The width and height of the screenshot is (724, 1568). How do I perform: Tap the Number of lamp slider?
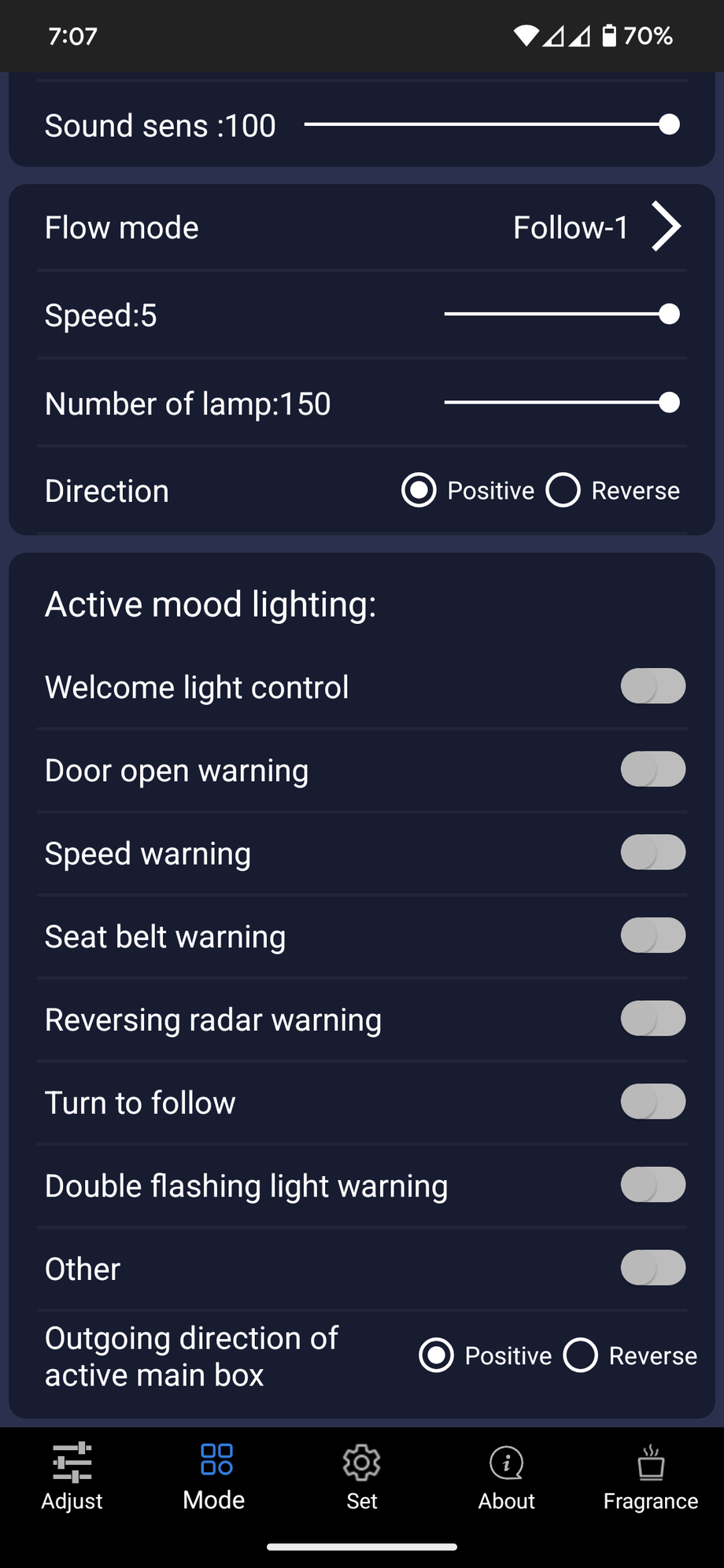(562, 403)
